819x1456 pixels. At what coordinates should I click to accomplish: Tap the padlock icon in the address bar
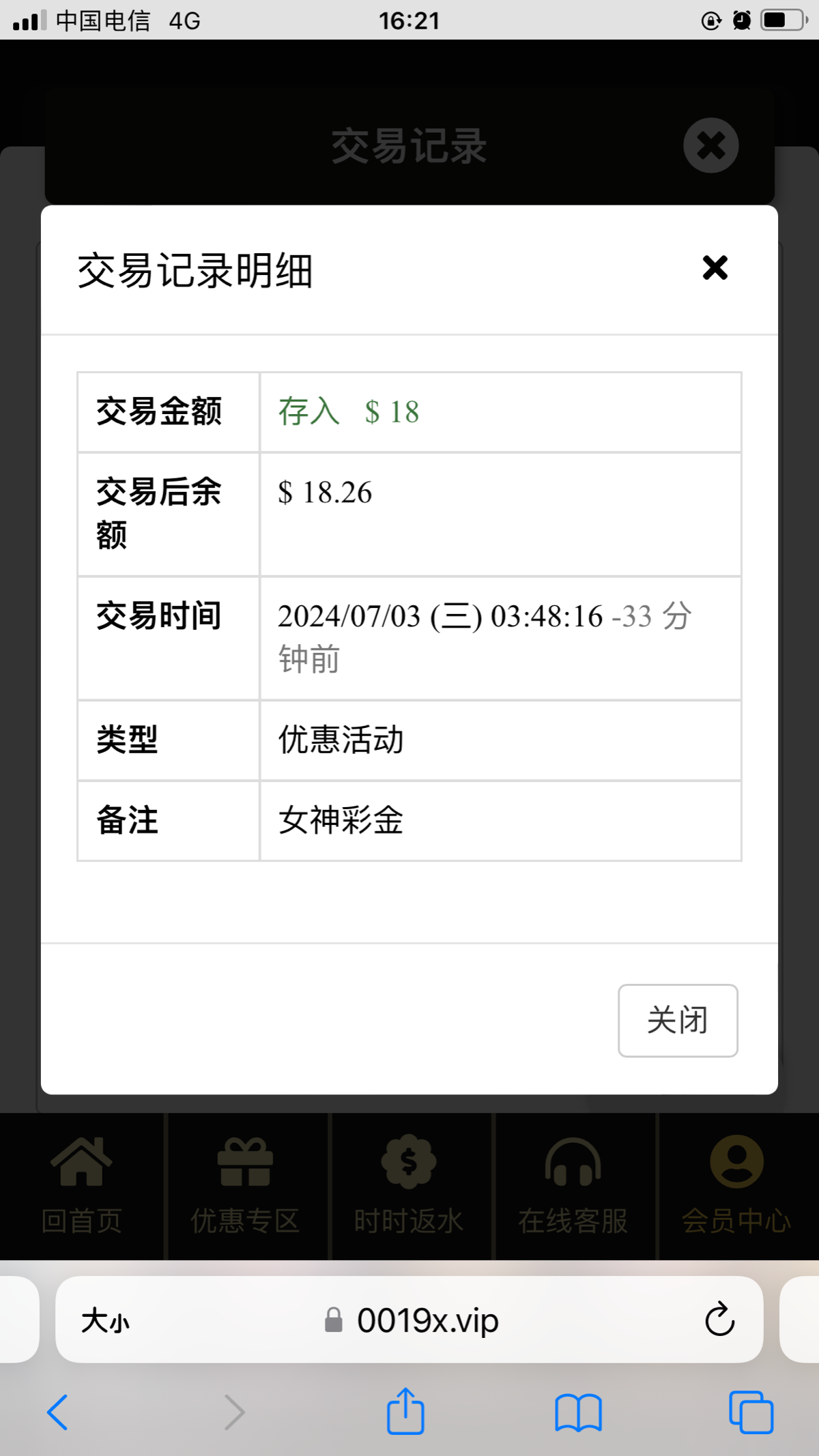pyautogui.click(x=332, y=1319)
